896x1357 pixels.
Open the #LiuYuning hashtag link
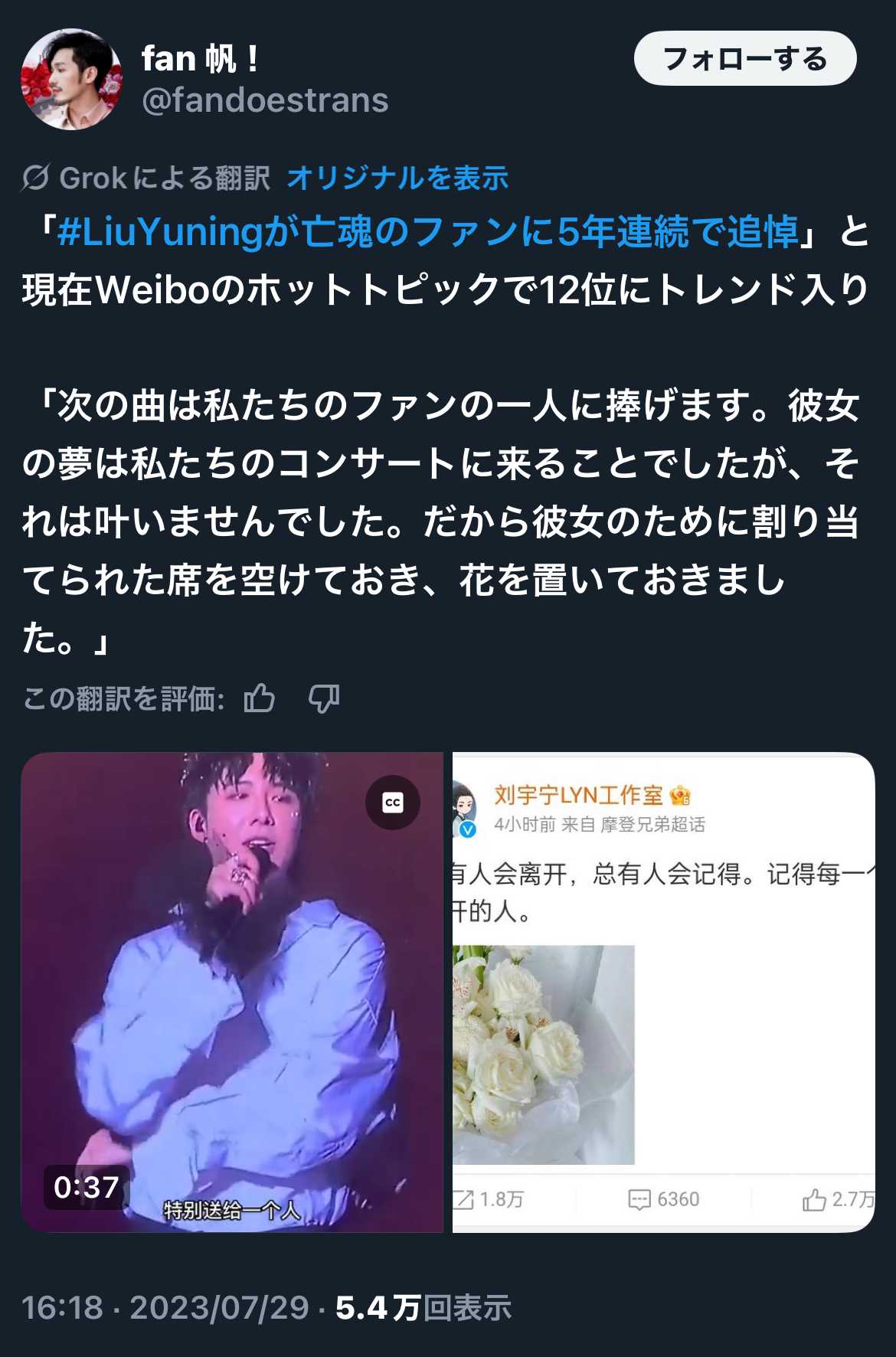coord(427,231)
